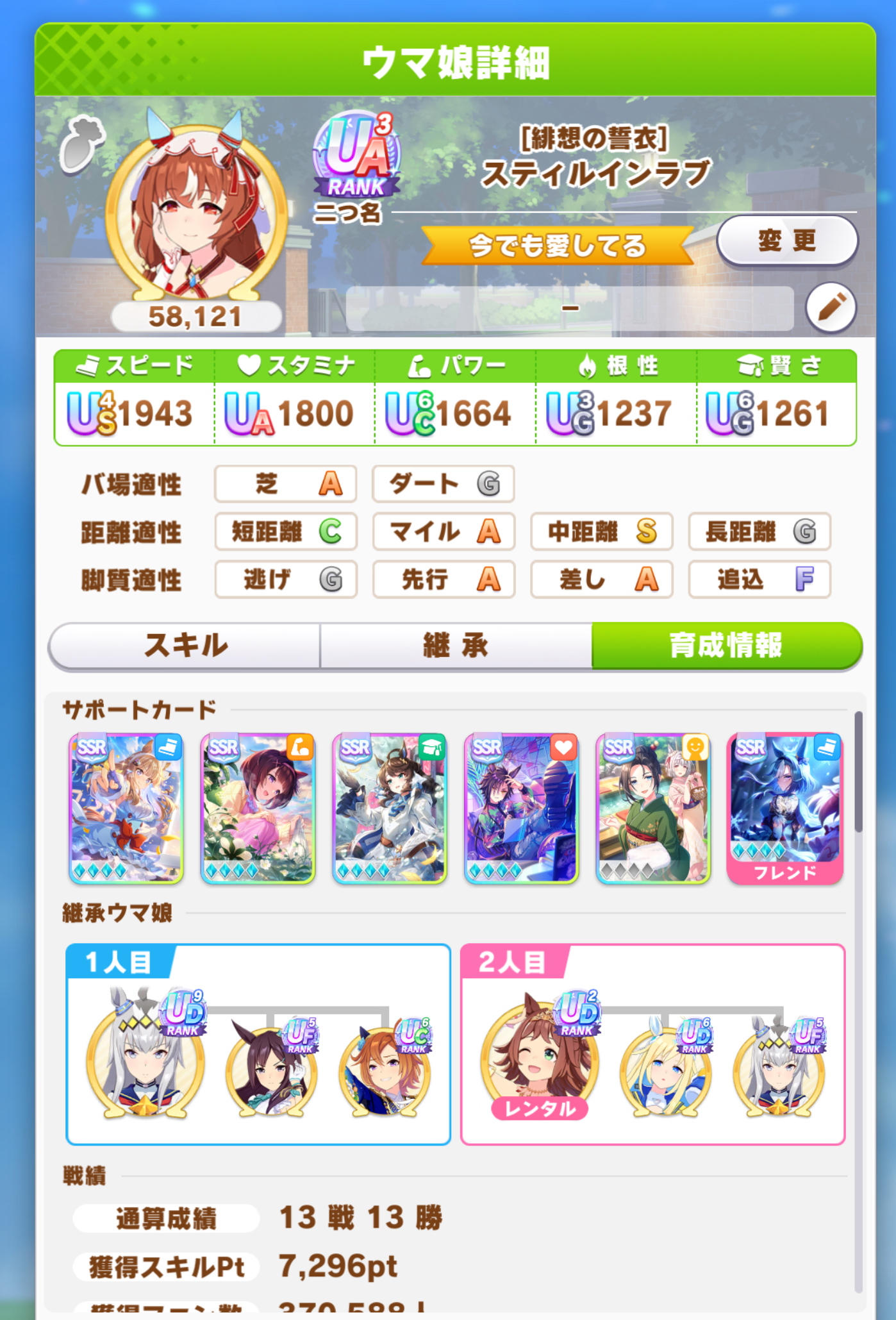Tap the 変更 button to change nickname
Viewport: 896px width, 1320px height.
click(786, 241)
